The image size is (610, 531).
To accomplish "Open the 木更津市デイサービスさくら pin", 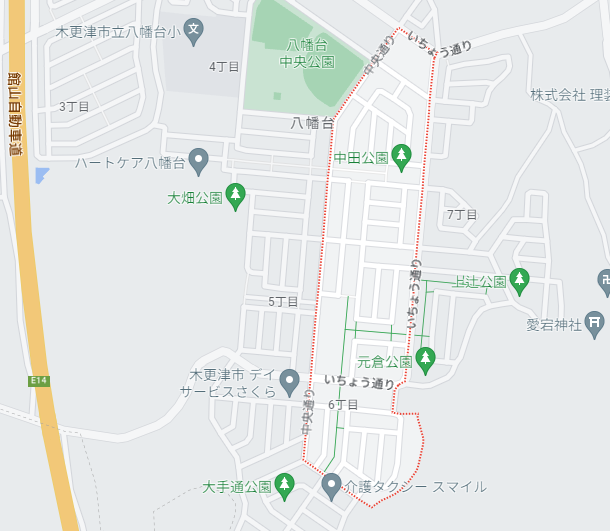I will click(289, 380).
